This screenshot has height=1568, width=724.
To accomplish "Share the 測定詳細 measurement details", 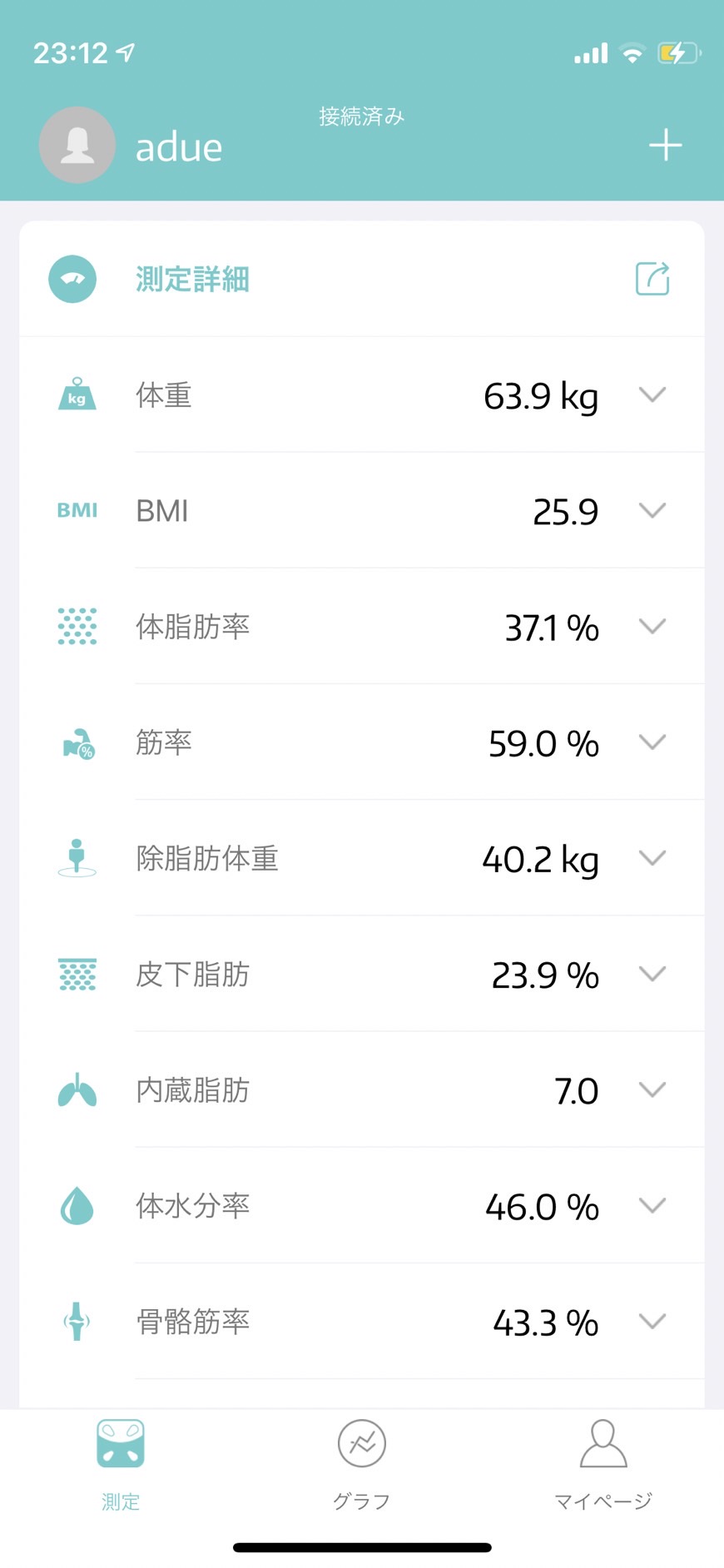I will (x=652, y=279).
